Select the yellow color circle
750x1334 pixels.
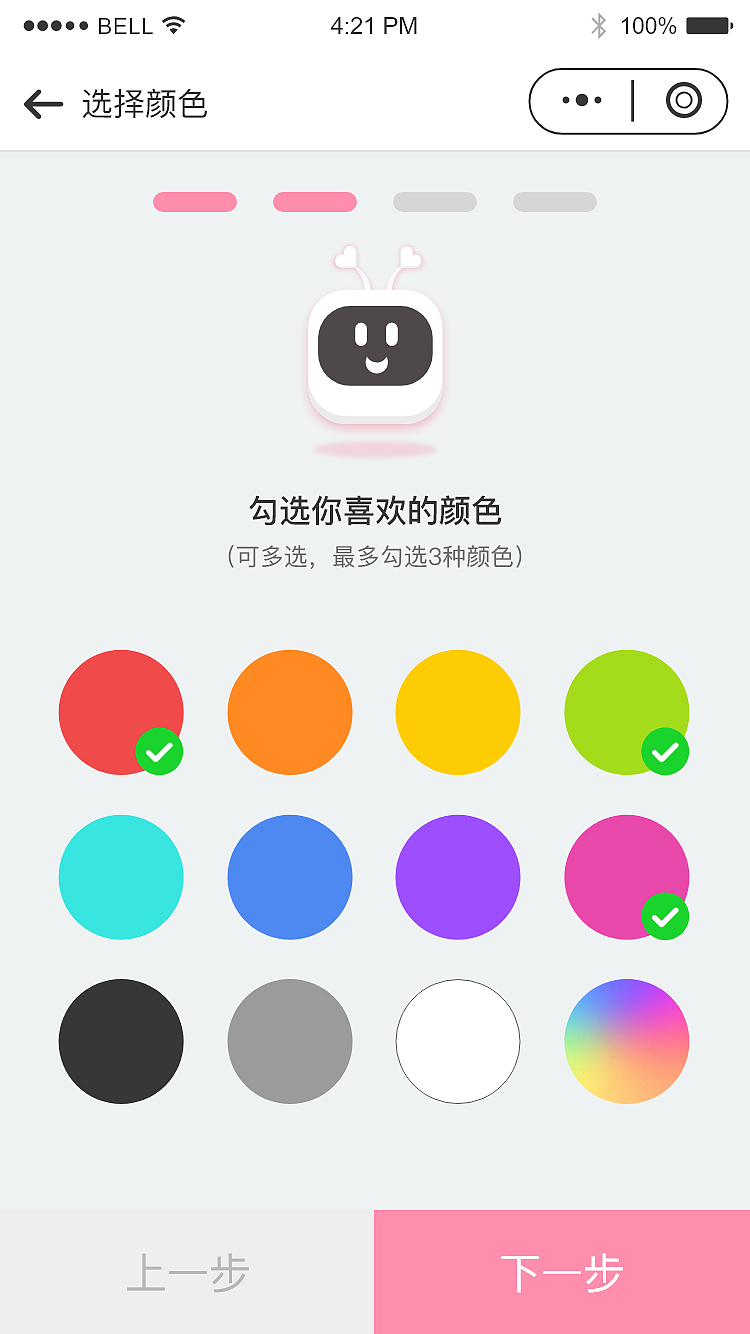click(x=458, y=712)
